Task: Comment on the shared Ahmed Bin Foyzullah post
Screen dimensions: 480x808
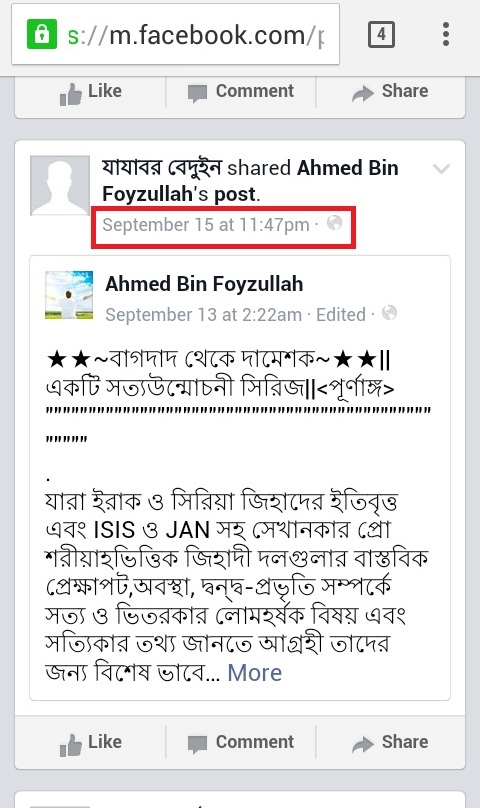Action: (240, 743)
